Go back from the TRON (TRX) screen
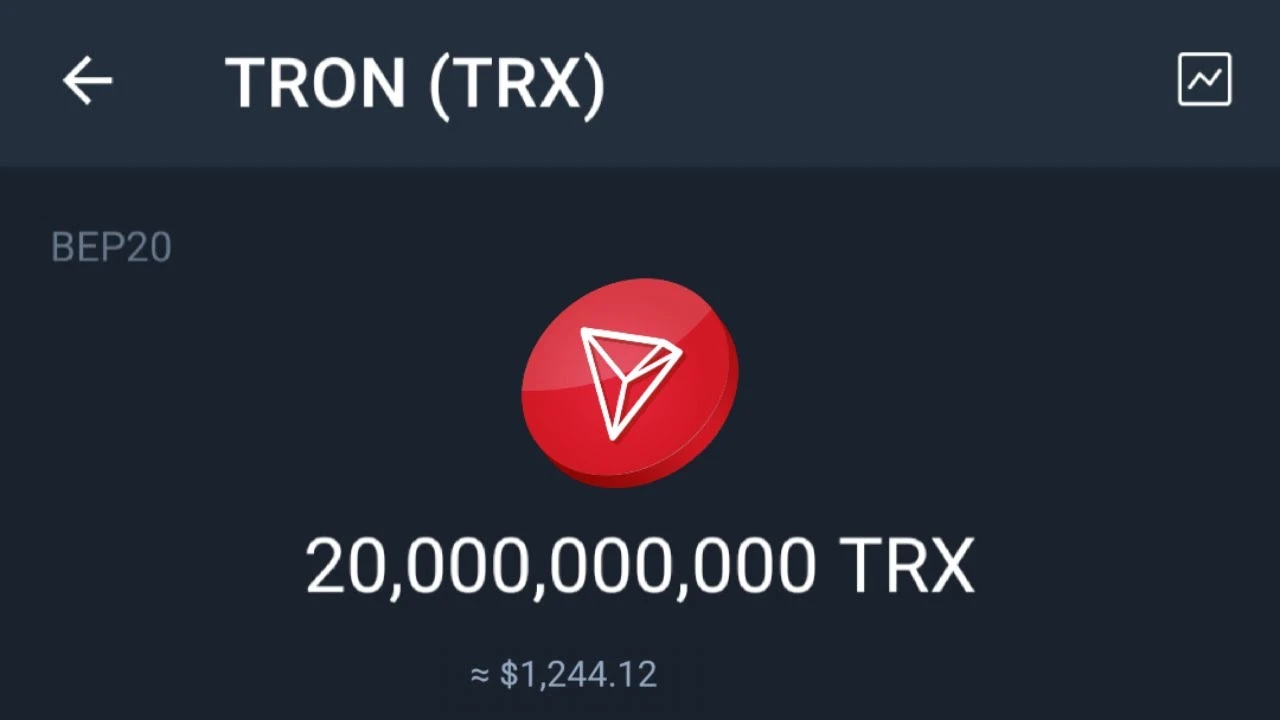The width and height of the screenshot is (1280, 720). (x=87, y=81)
